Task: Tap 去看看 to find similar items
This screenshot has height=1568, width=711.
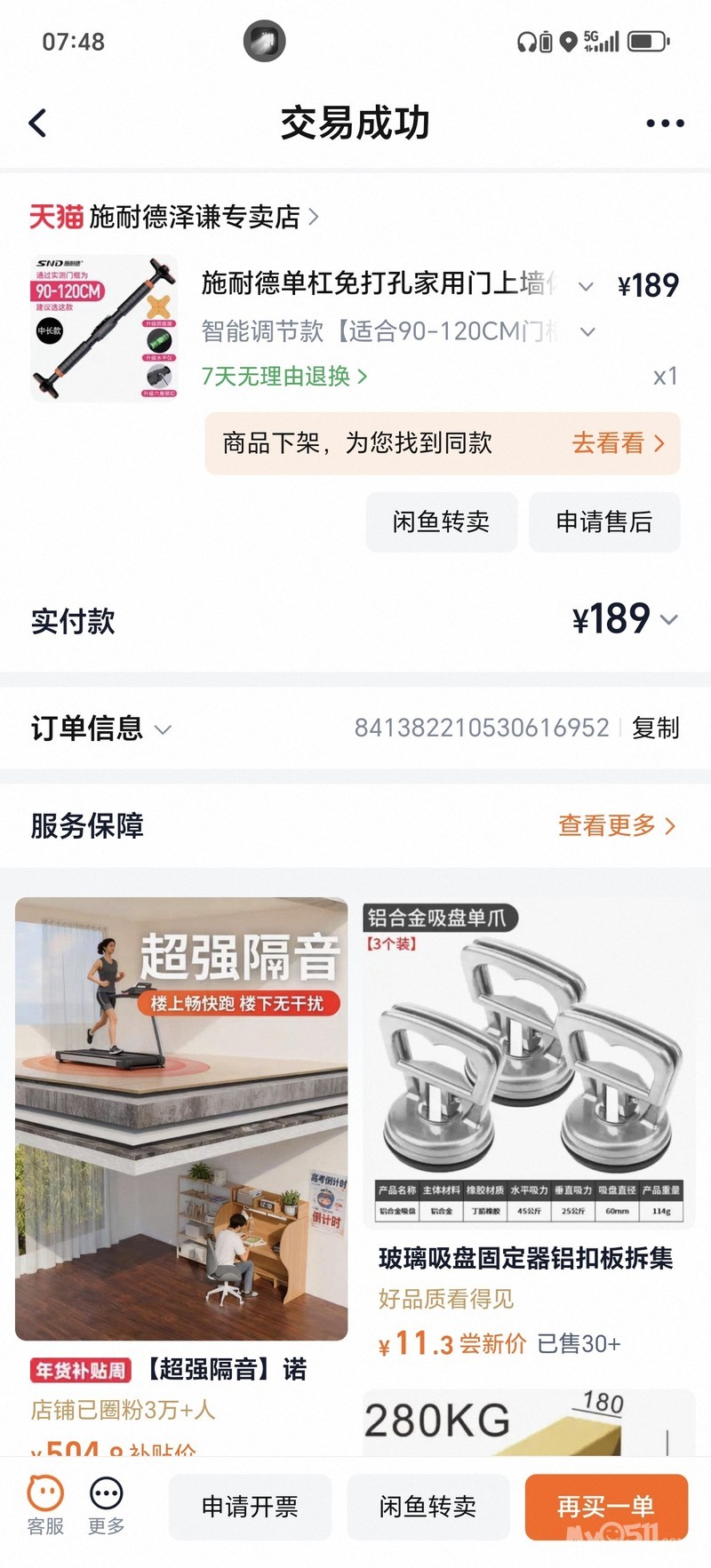Action: (x=618, y=443)
